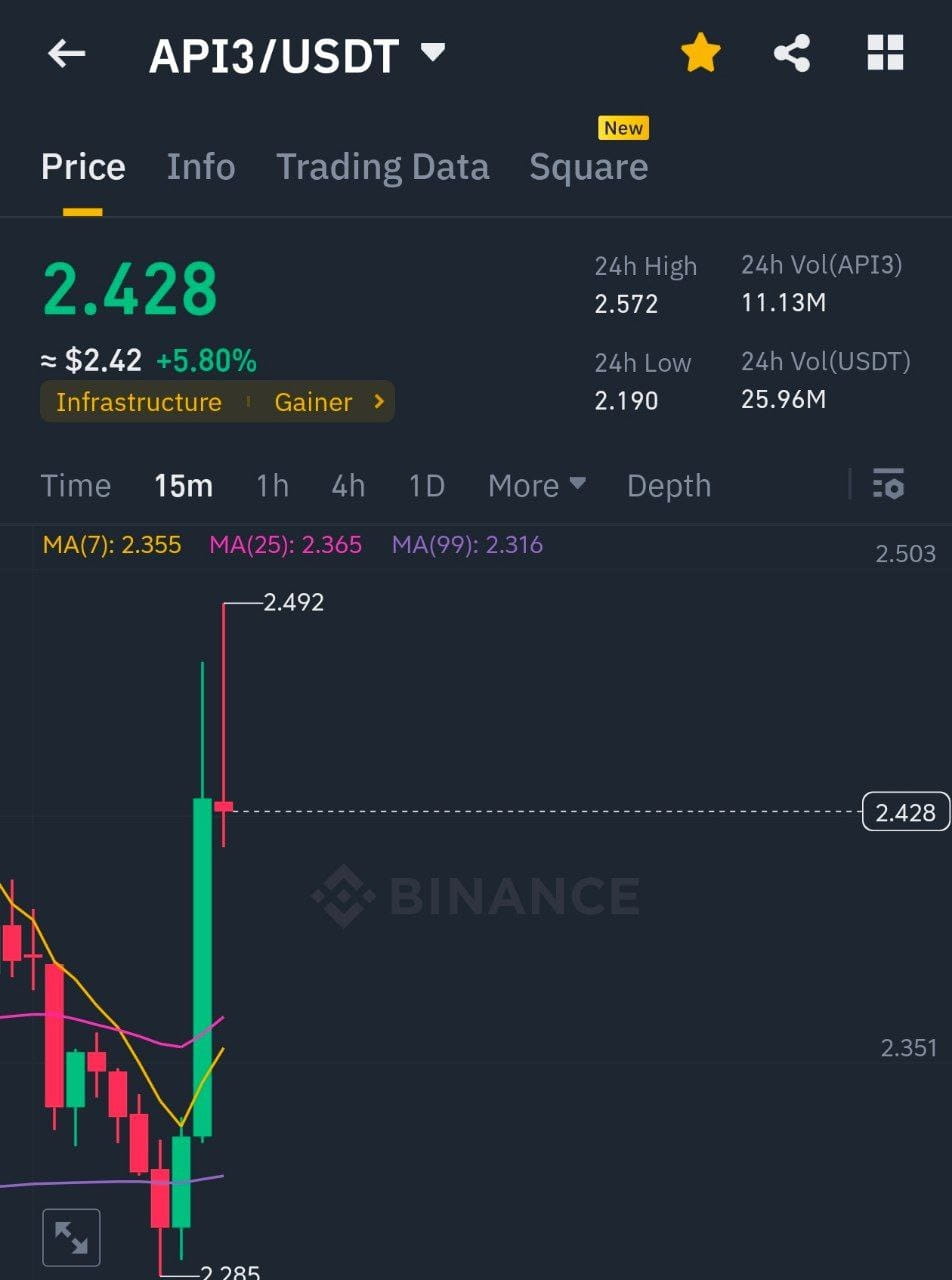Tap the back arrow to exit chart
Image resolution: width=952 pixels, height=1280 pixels.
click(x=66, y=54)
